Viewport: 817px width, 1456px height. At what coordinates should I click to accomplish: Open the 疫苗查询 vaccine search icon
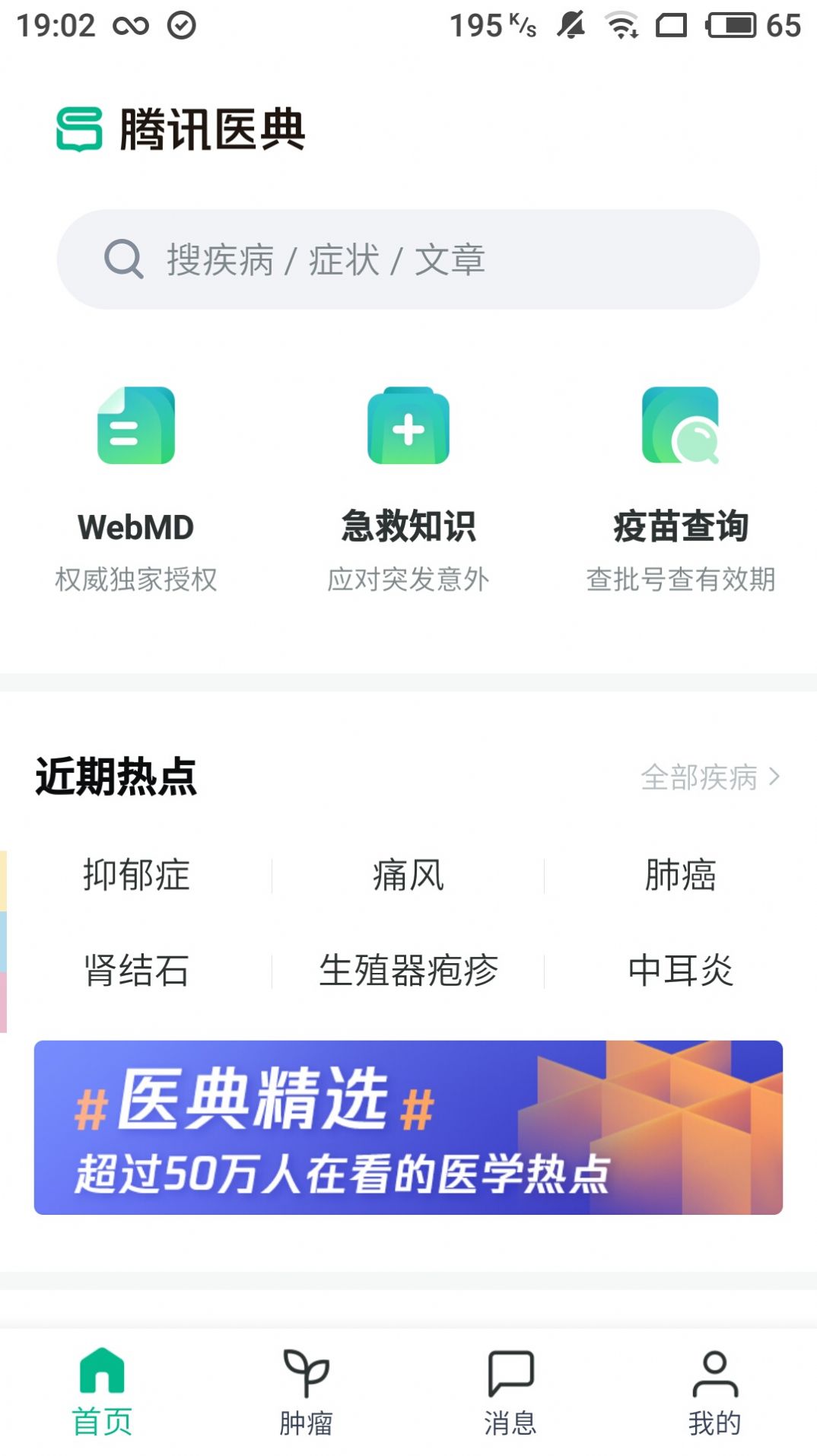[x=679, y=426]
